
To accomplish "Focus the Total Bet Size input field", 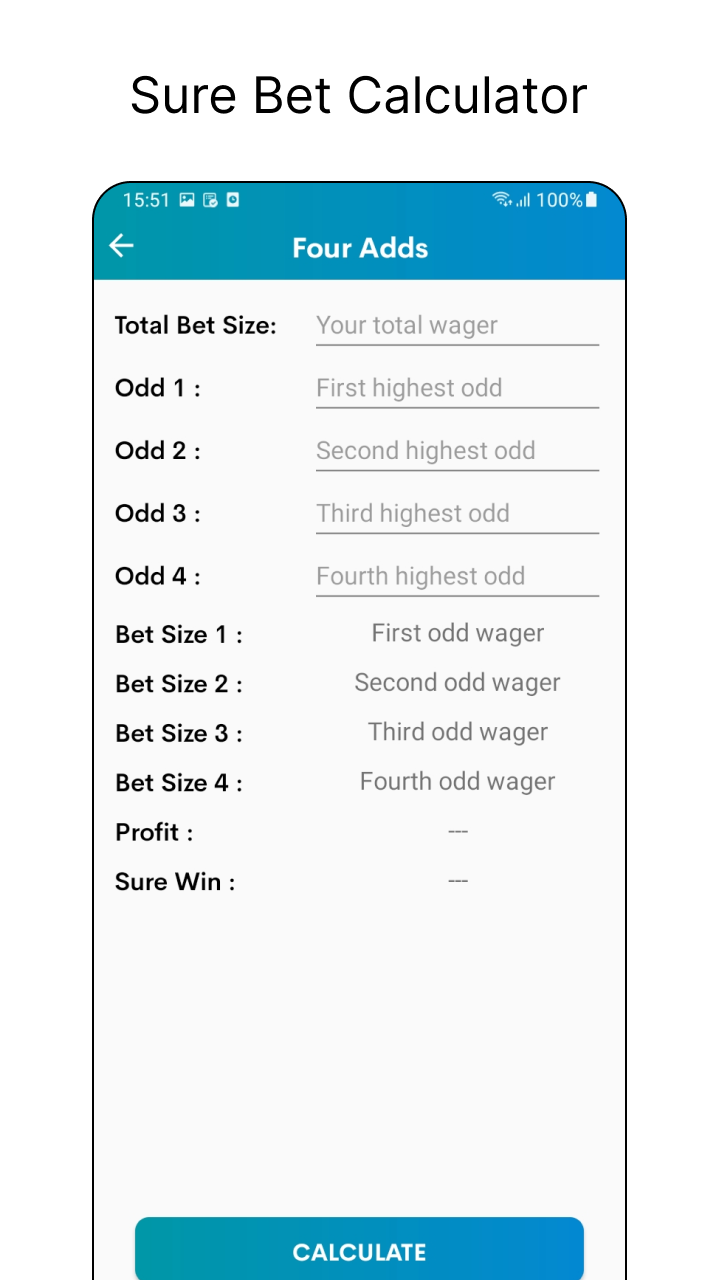I will coord(457,325).
